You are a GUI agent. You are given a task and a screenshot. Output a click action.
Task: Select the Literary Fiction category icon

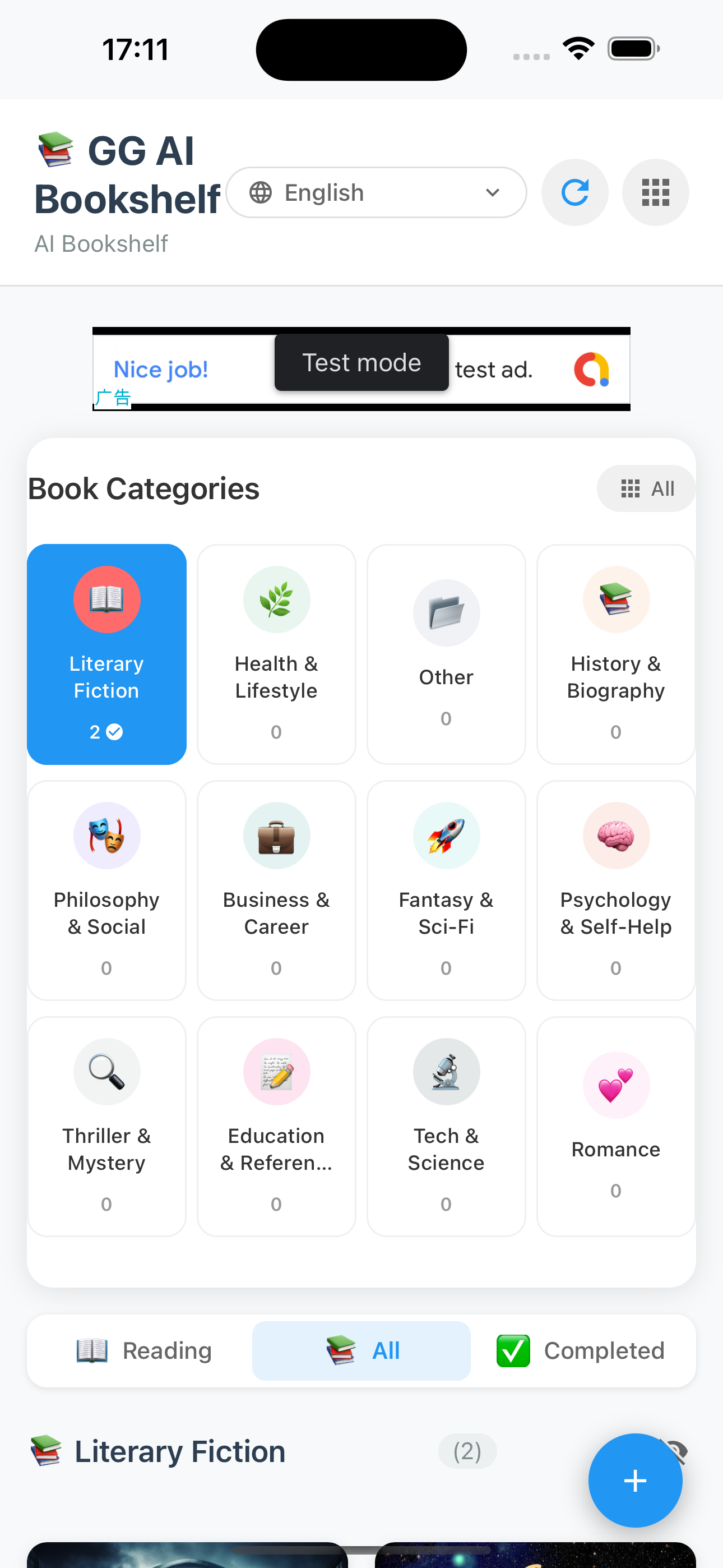pos(106,599)
